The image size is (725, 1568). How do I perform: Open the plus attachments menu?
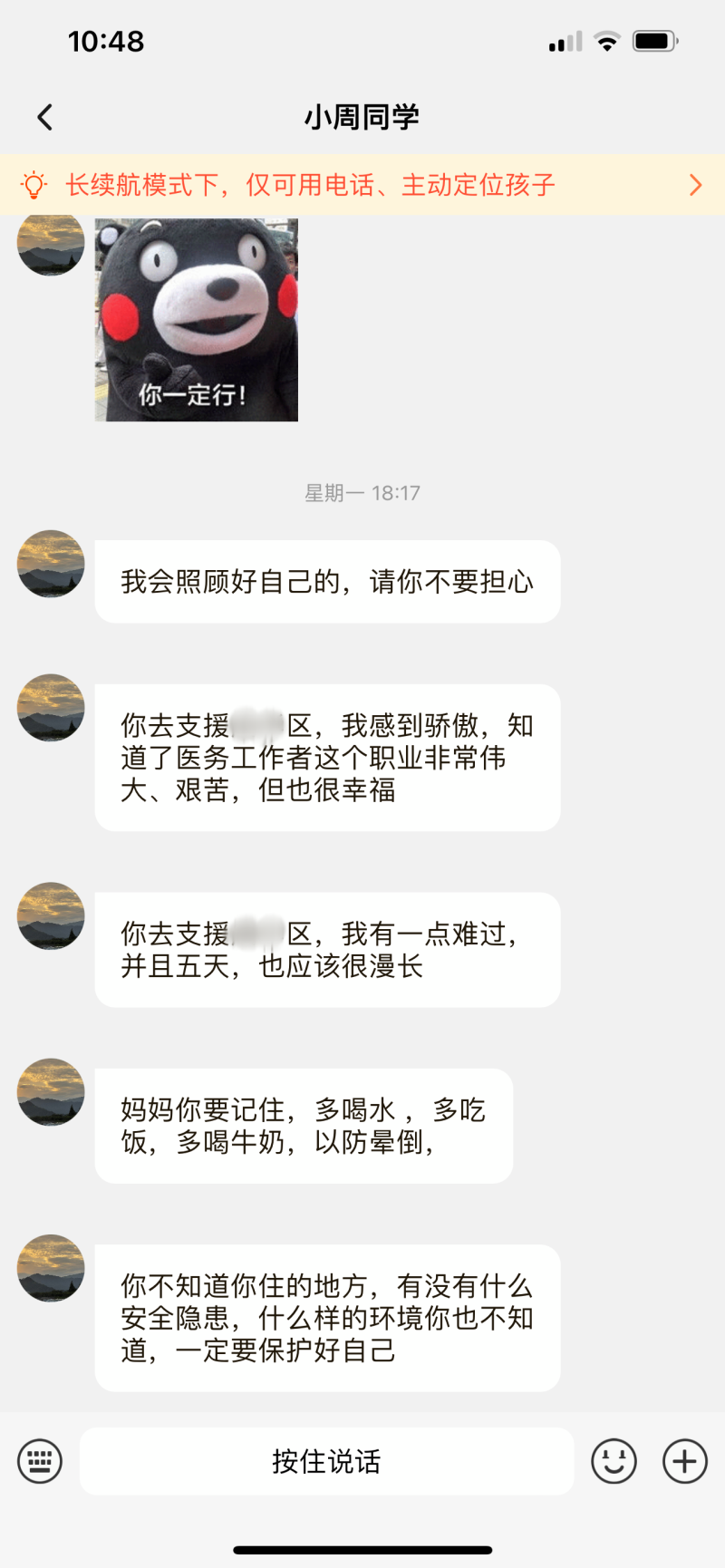click(x=685, y=1461)
